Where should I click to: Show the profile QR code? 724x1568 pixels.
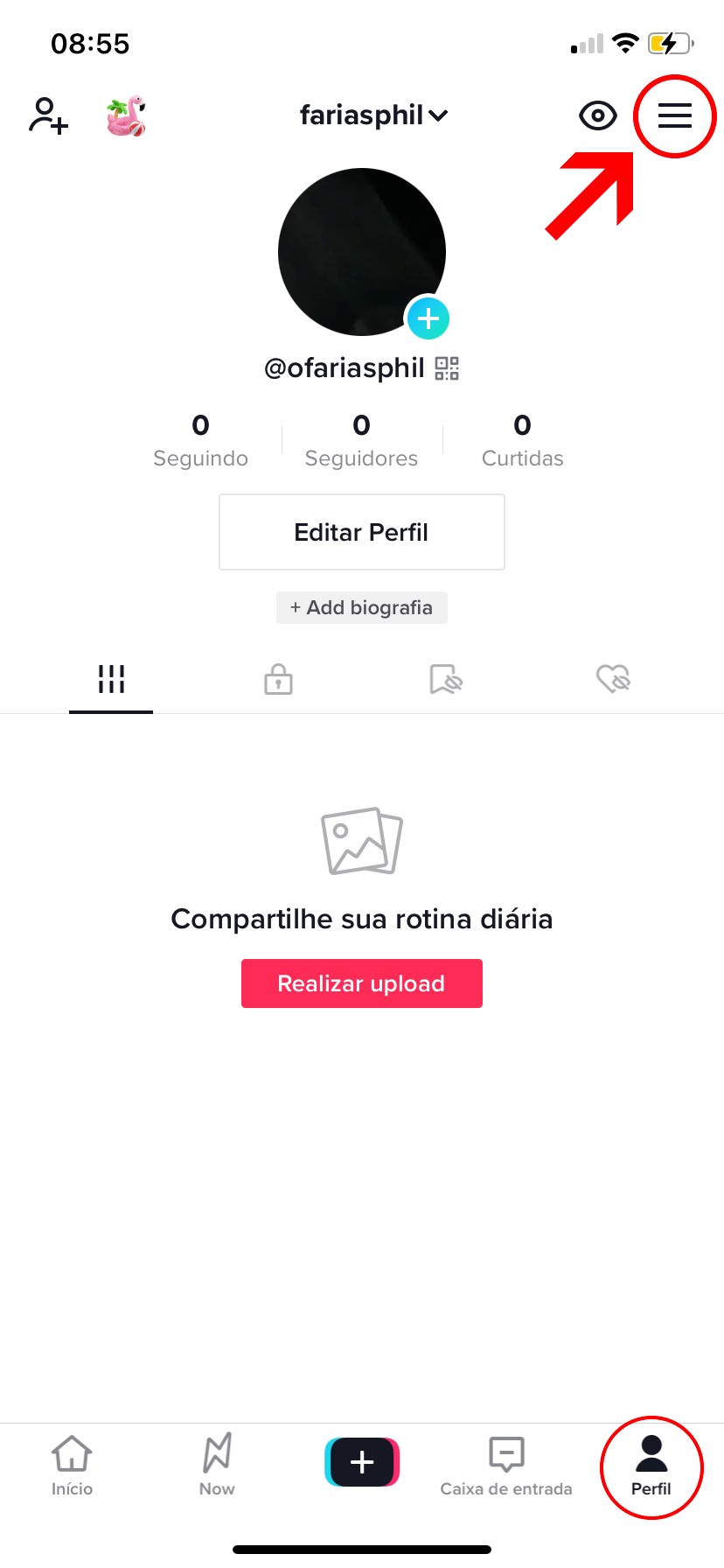point(447,368)
